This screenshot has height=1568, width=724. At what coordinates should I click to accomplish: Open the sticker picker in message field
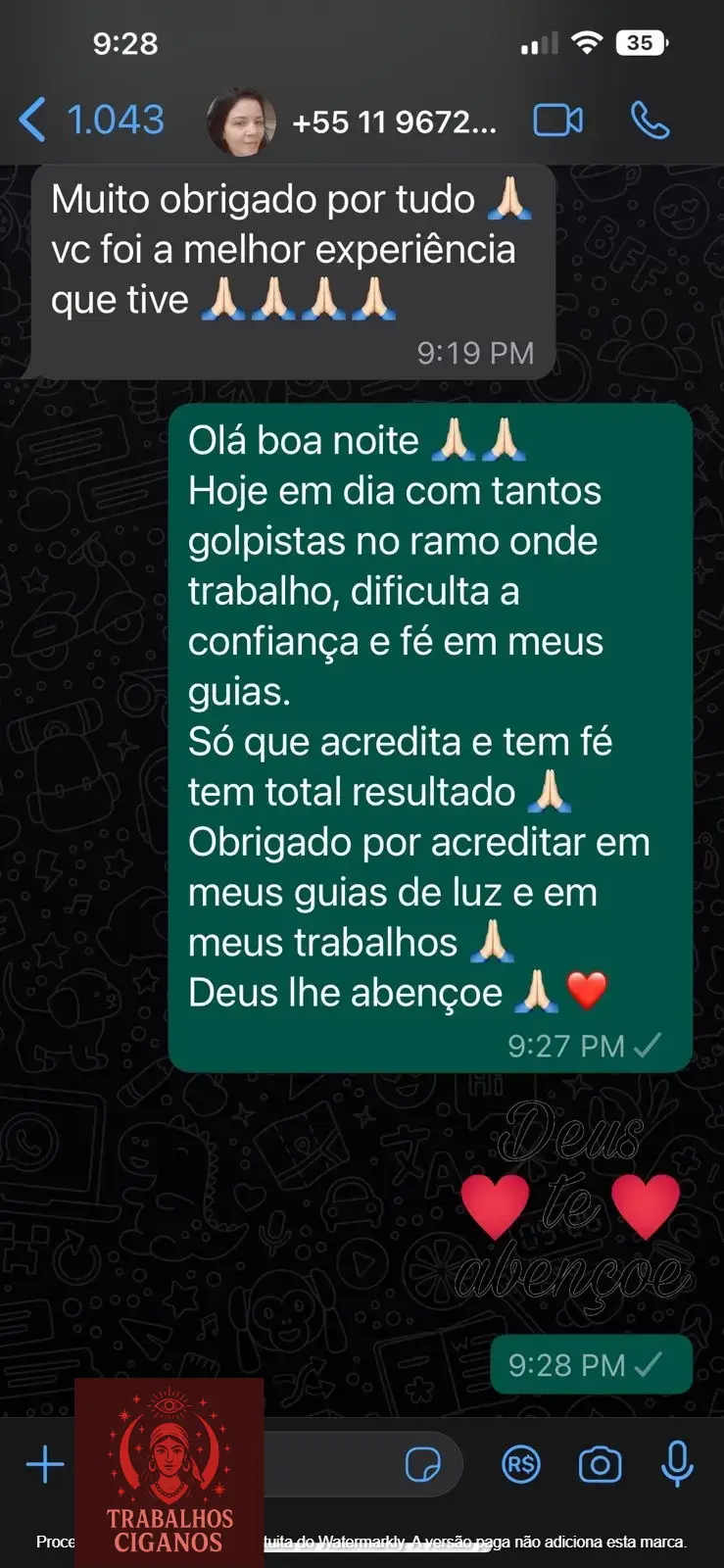[x=422, y=1465]
